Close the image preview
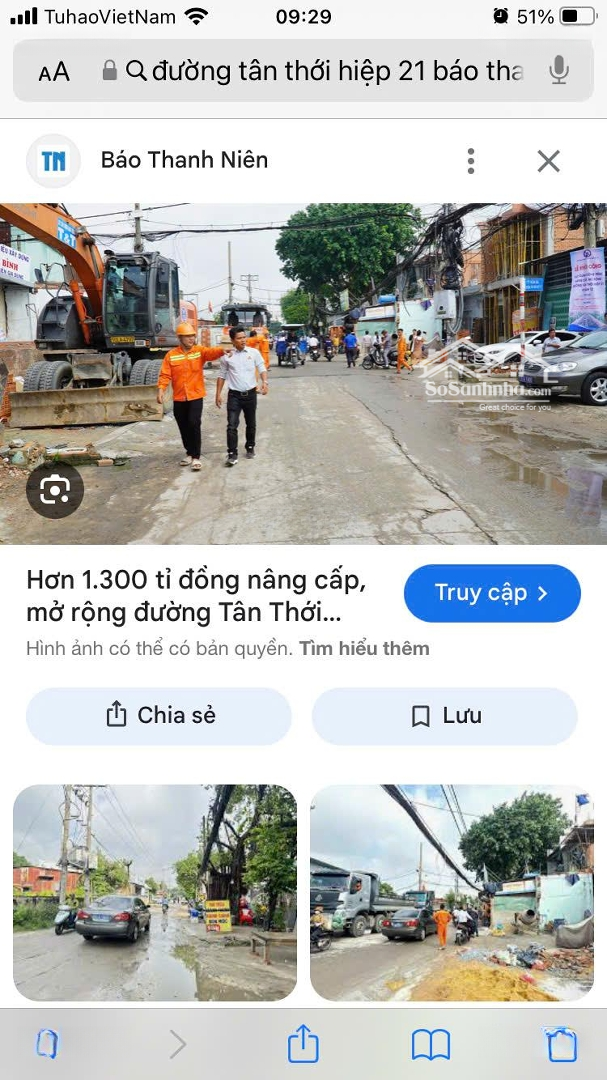The width and height of the screenshot is (607, 1080). (548, 161)
